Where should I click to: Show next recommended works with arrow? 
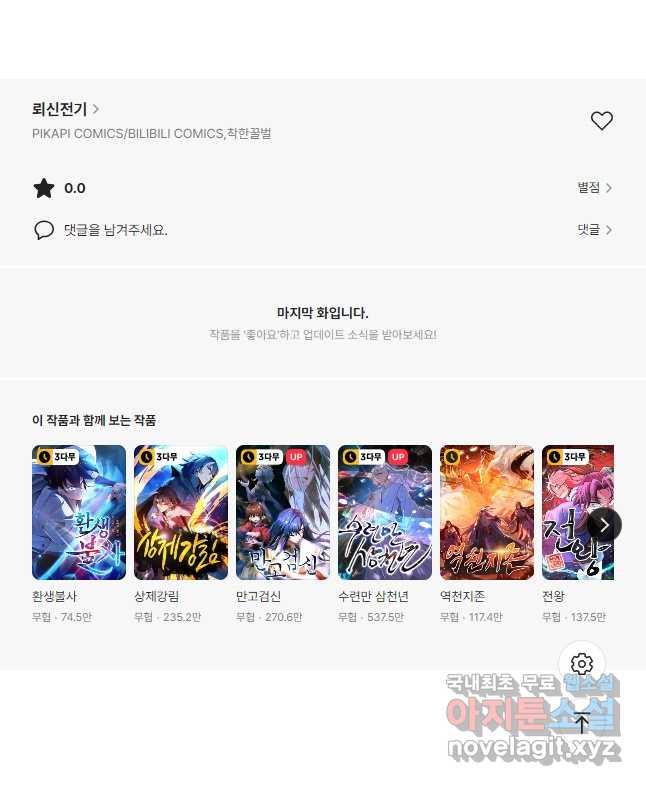pyautogui.click(x=604, y=524)
